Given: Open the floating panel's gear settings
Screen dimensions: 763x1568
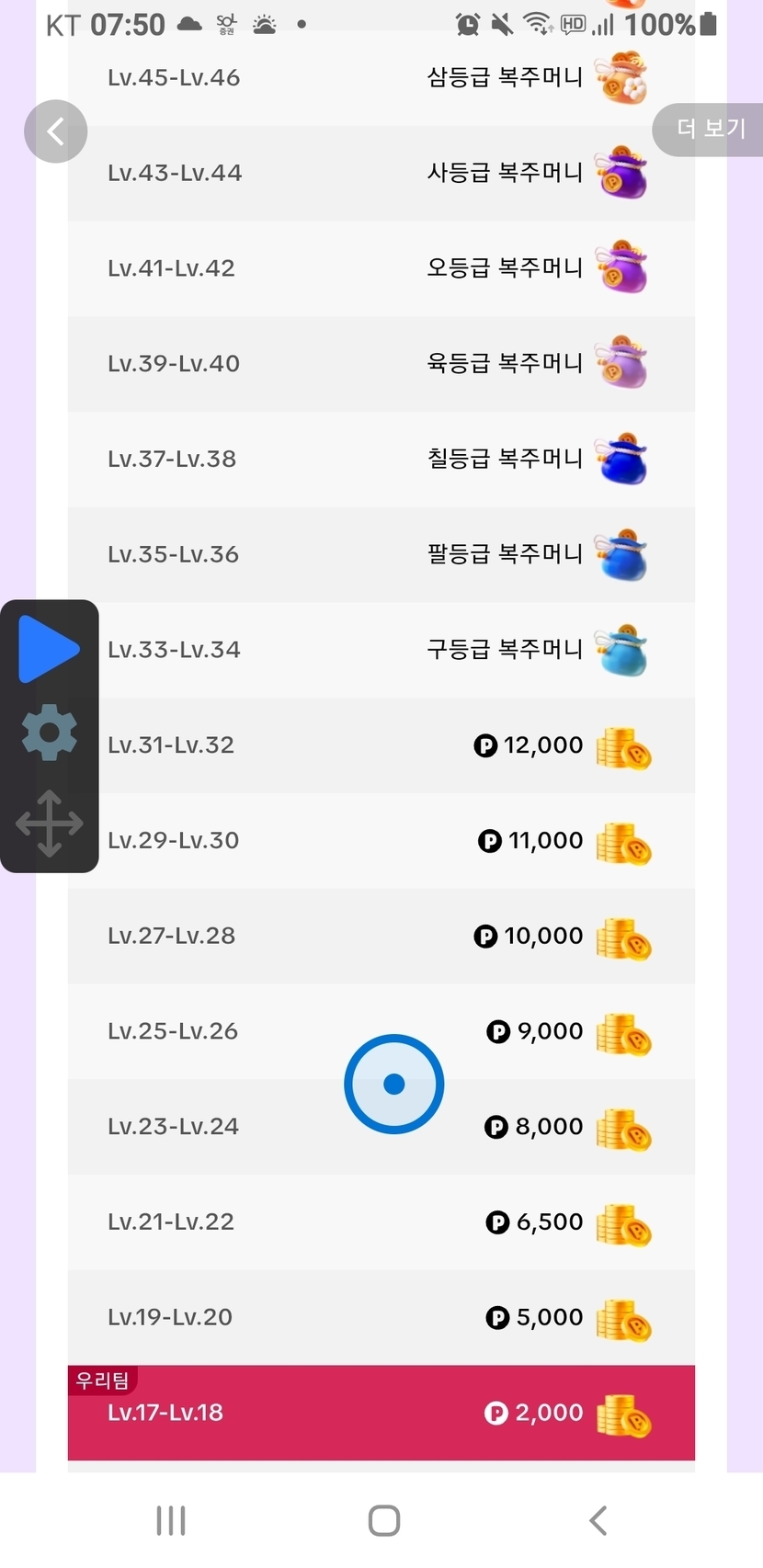Looking at the screenshot, I should pyautogui.click(x=49, y=733).
